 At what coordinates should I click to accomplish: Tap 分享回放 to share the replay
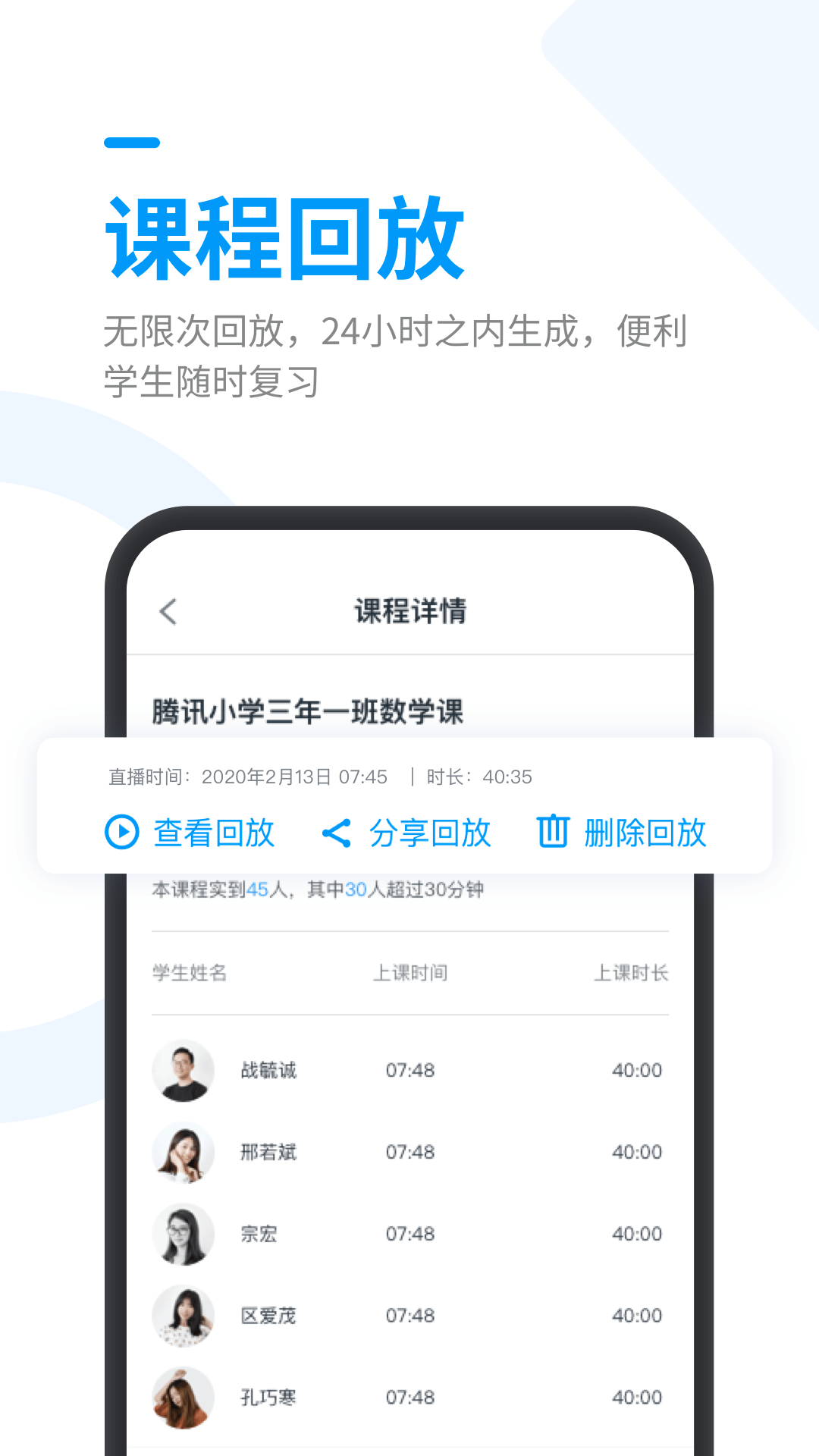(x=428, y=832)
